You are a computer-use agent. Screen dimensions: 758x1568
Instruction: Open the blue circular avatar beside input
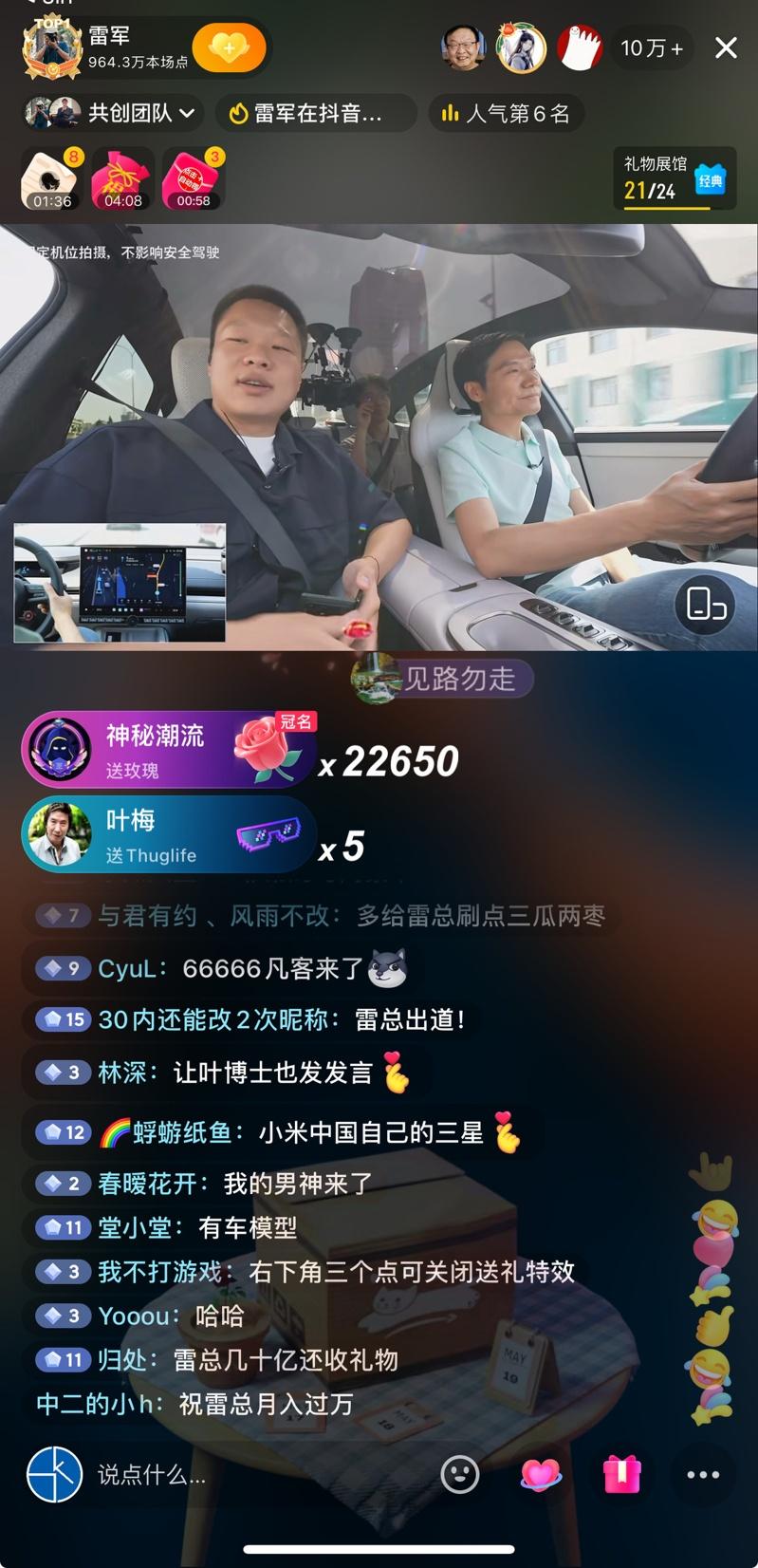tap(54, 1474)
